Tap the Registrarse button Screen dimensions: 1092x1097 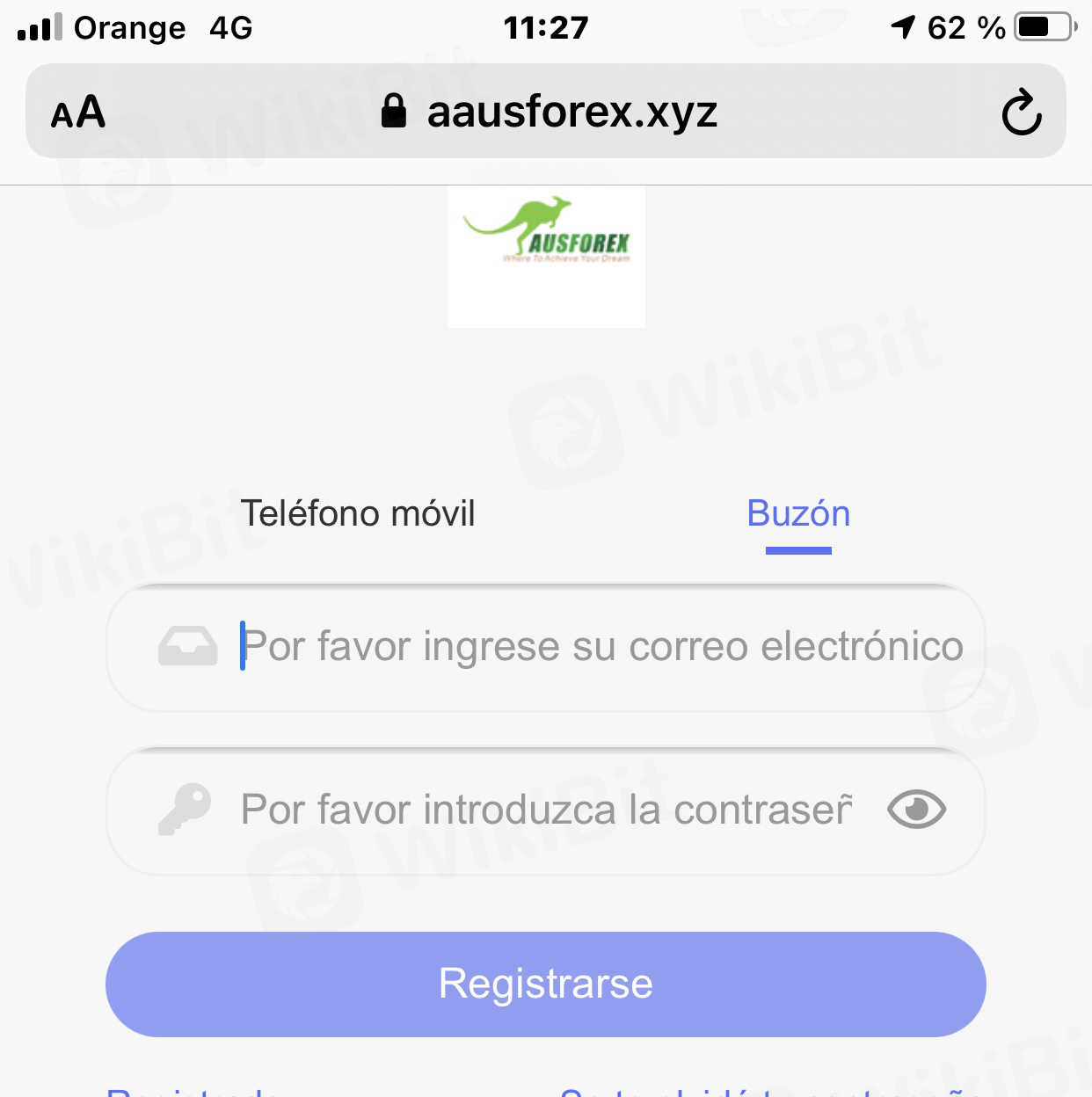pyautogui.click(x=545, y=984)
